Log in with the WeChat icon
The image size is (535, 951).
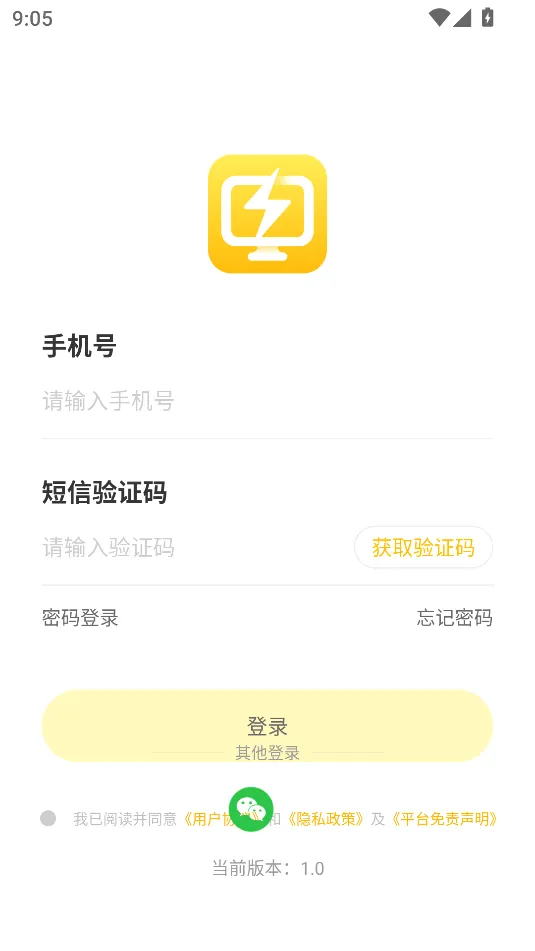[x=251, y=809]
